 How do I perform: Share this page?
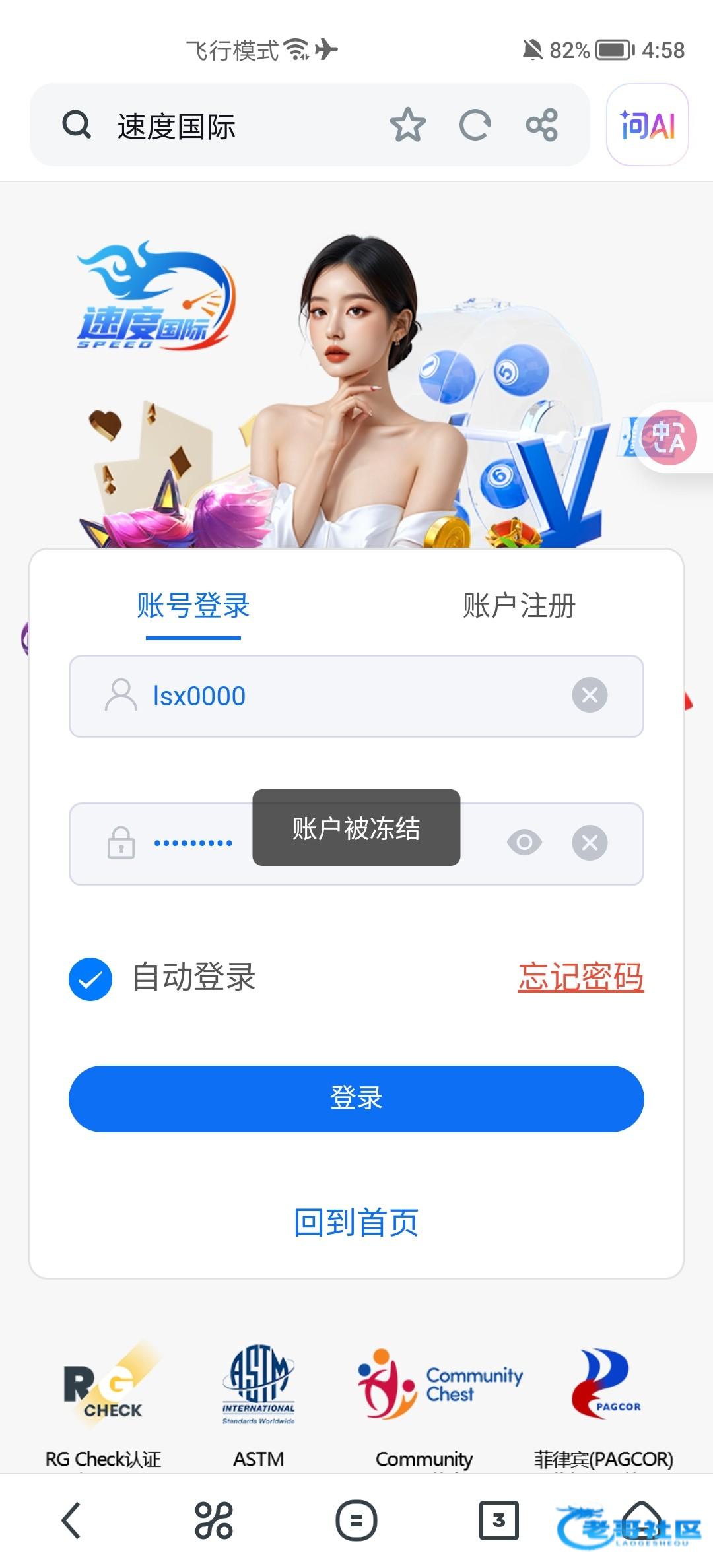click(x=542, y=125)
